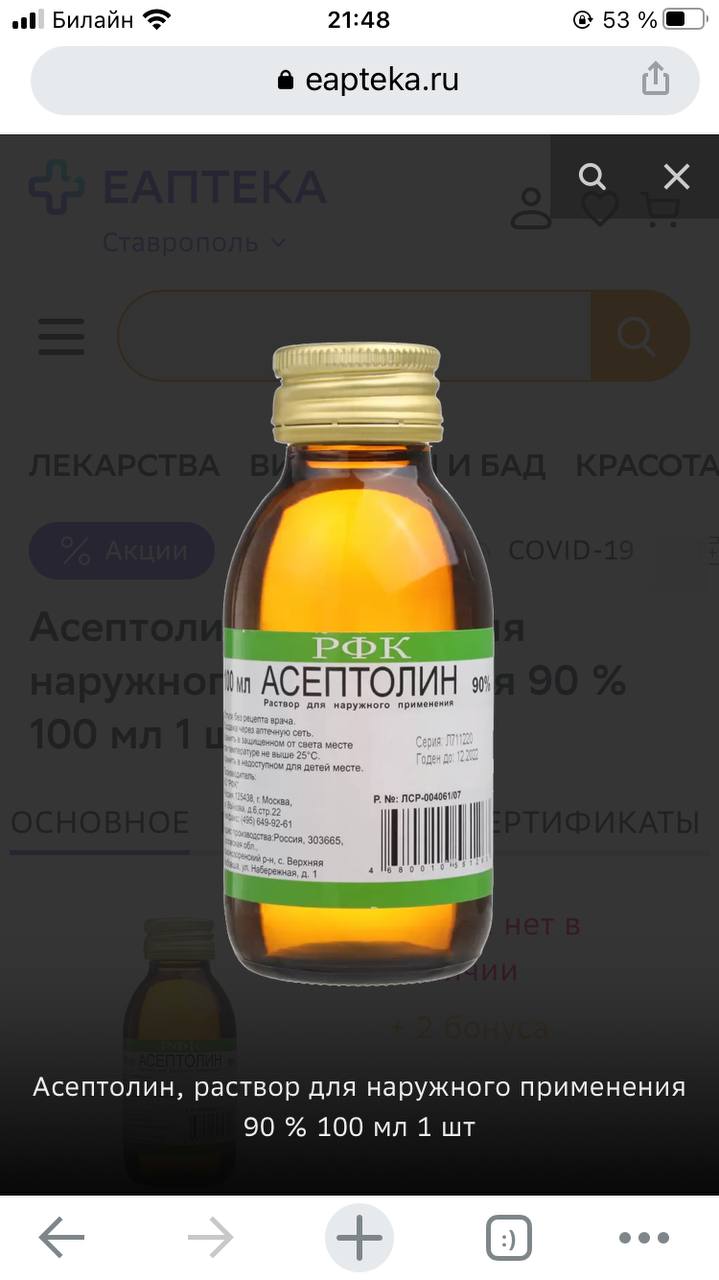Share the page from the address bar

[x=655, y=79]
